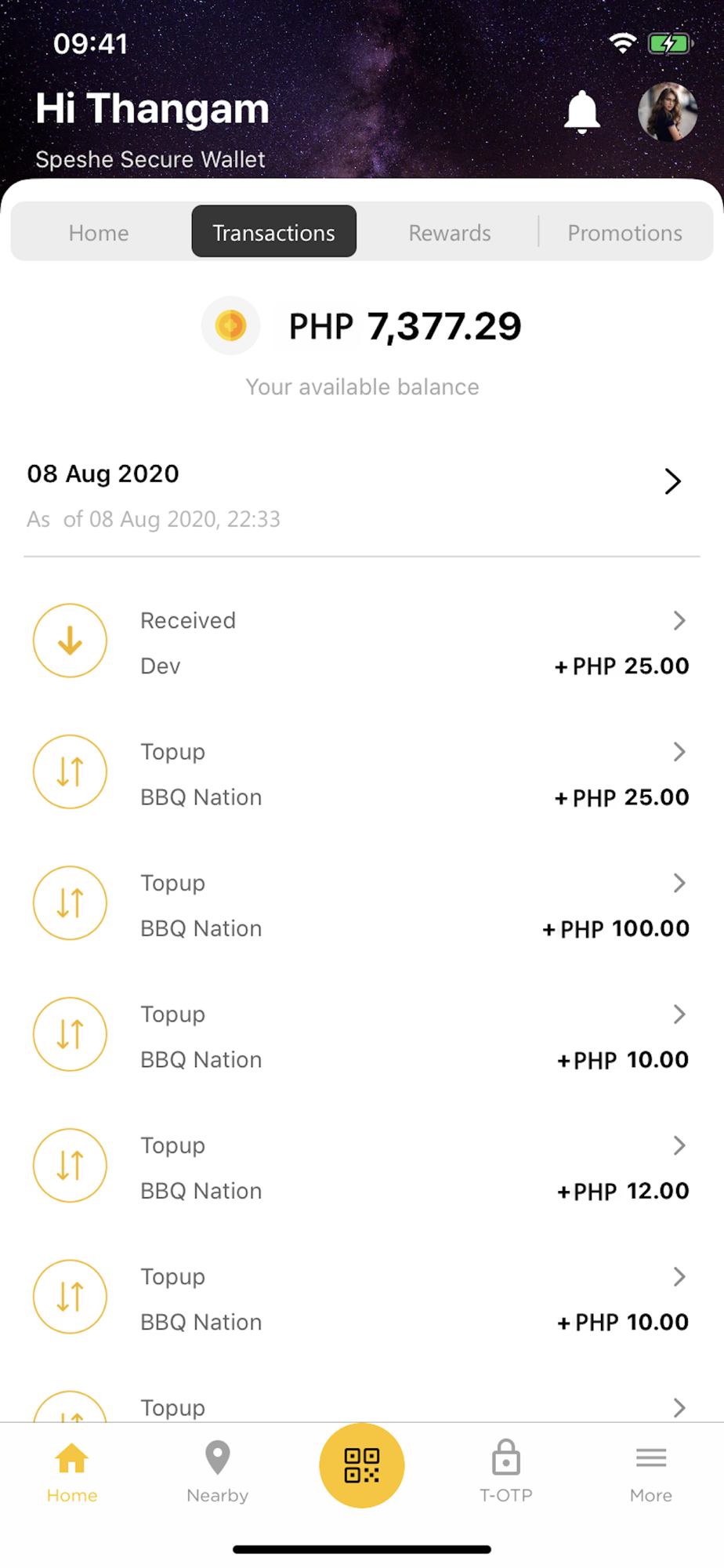Open the profile picture avatar
Viewport: 724px width, 1568px height.
(668, 112)
